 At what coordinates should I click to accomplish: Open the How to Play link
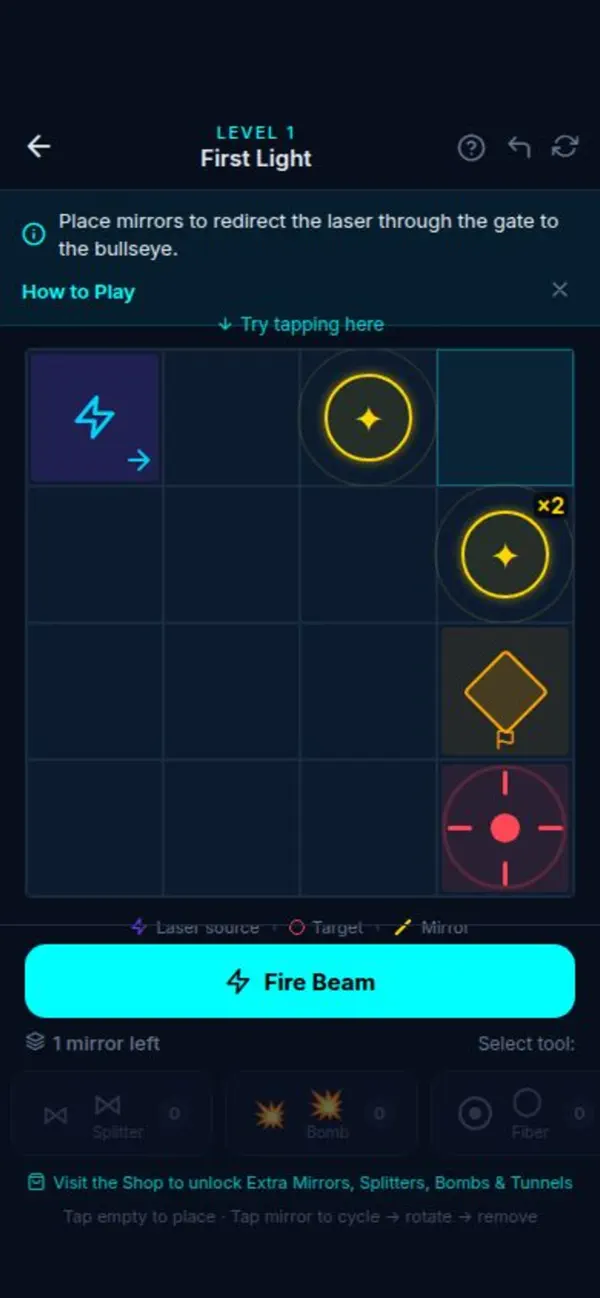point(78,292)
